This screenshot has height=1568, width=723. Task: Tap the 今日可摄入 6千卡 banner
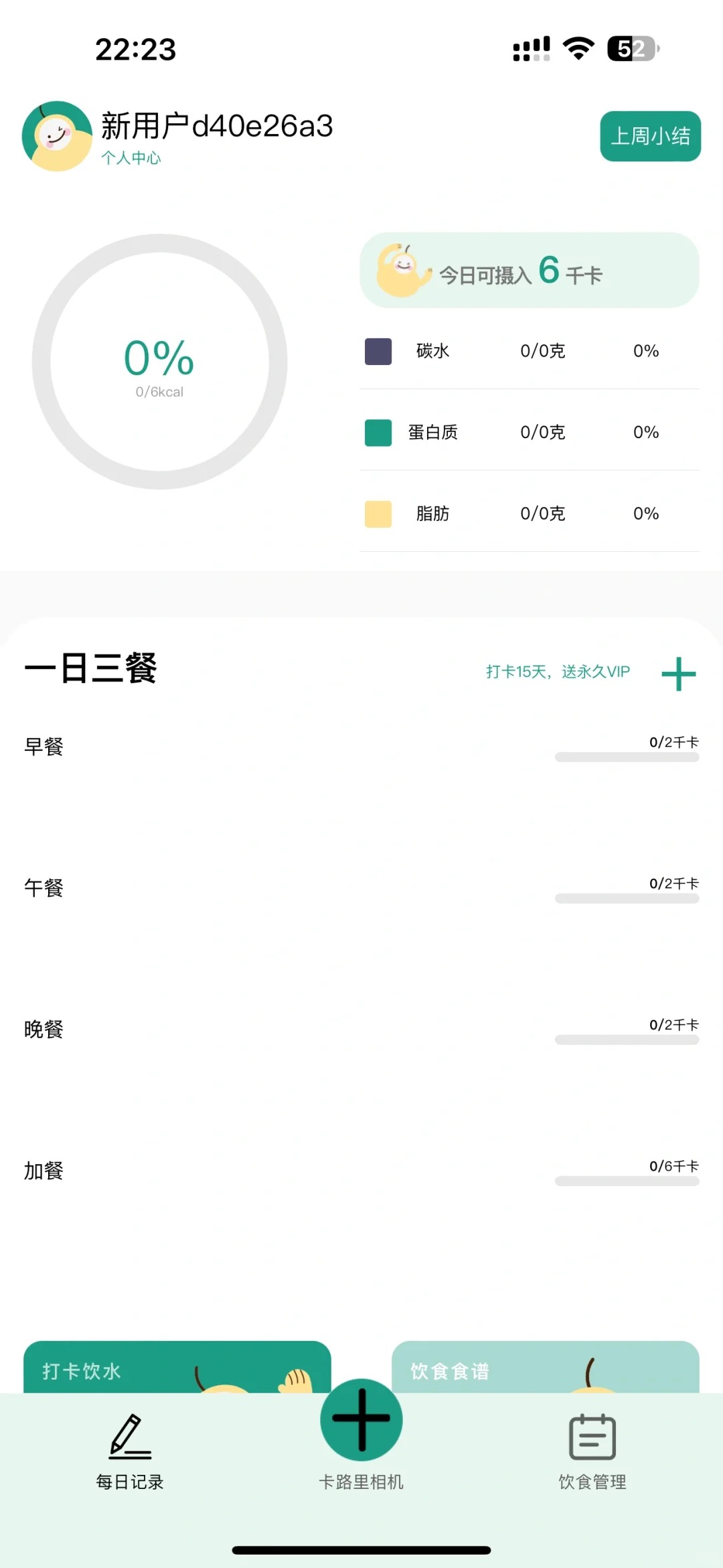point(530,271)
